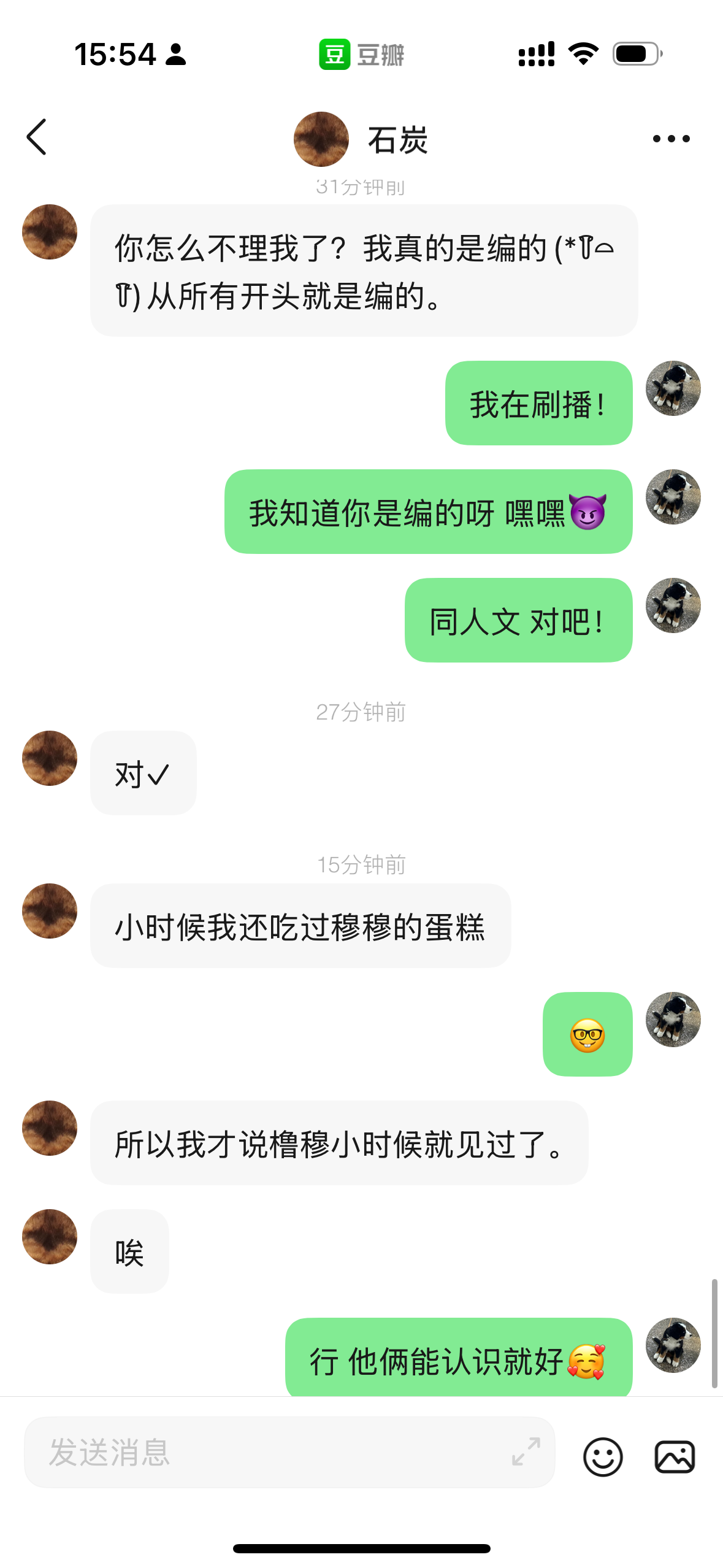Screen dimensions: 723x1568
Task: Open the emoji picker
Action: click(x=603, y=1456)
